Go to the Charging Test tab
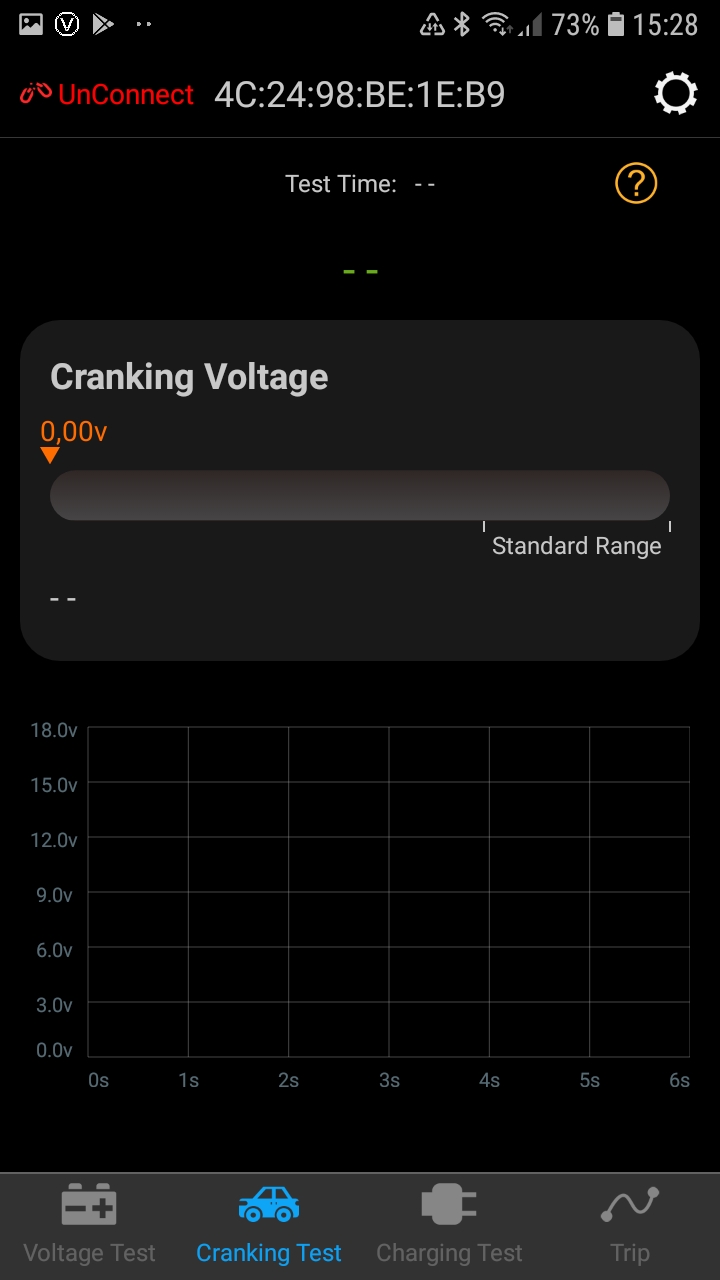The height and width of the screenshot is (1280, 720). pos(449,1226)
